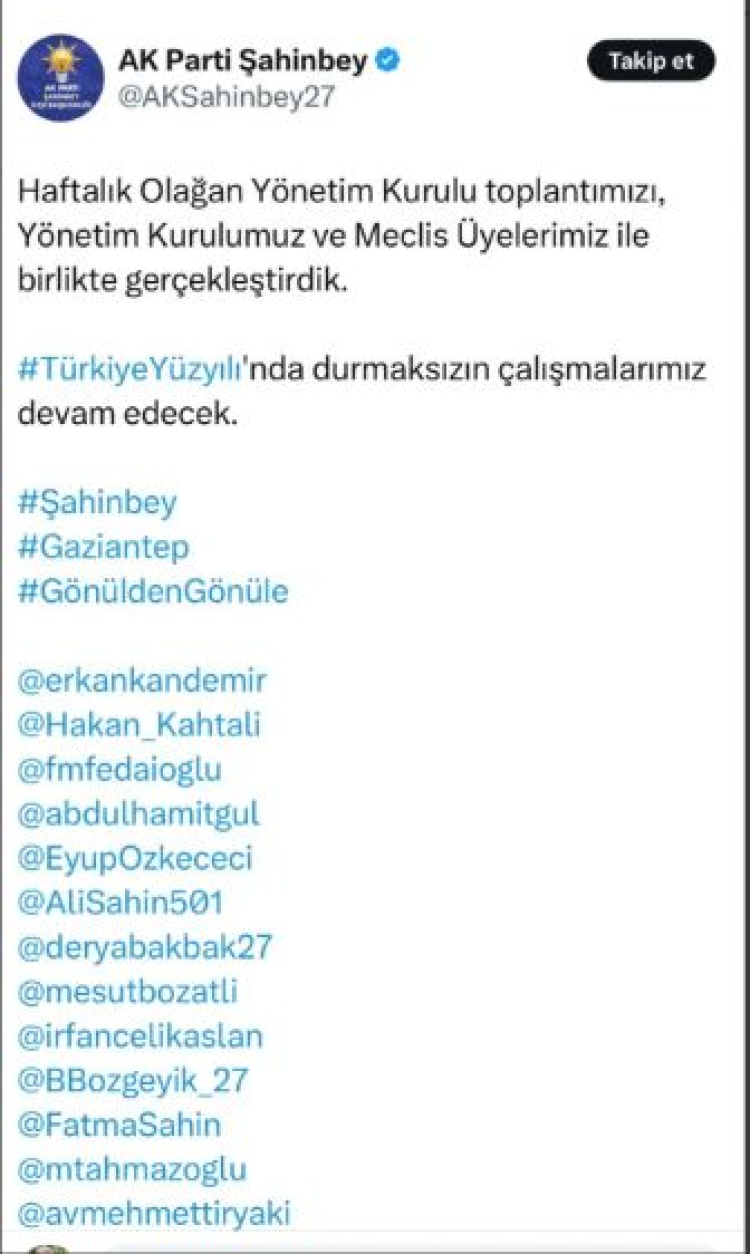750x1254 pixels.
Task: Open AK Parti Şahinbey profile avatar
Action: click(61, 78)
